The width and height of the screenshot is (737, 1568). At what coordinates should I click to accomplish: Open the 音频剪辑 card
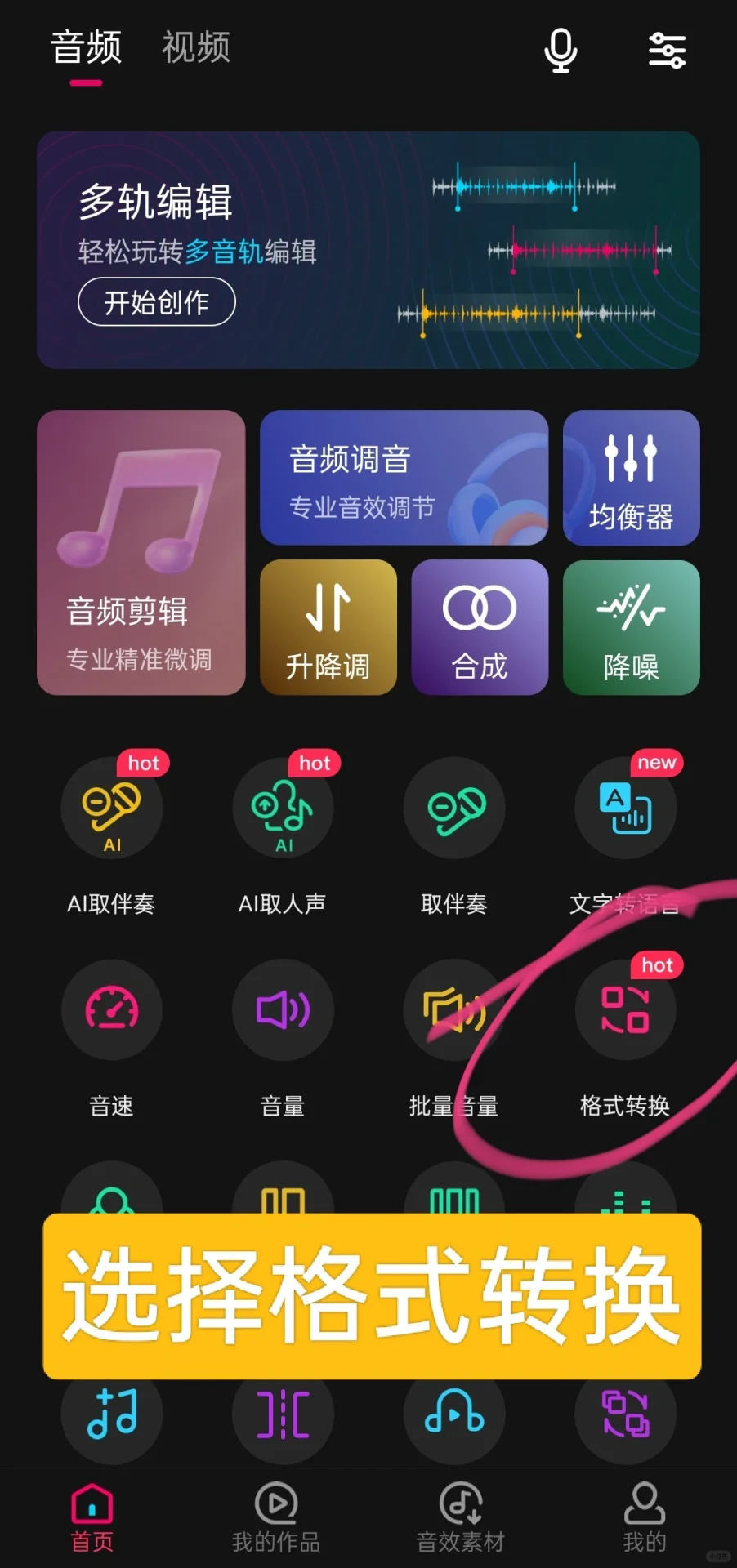[x=141, y=553]
